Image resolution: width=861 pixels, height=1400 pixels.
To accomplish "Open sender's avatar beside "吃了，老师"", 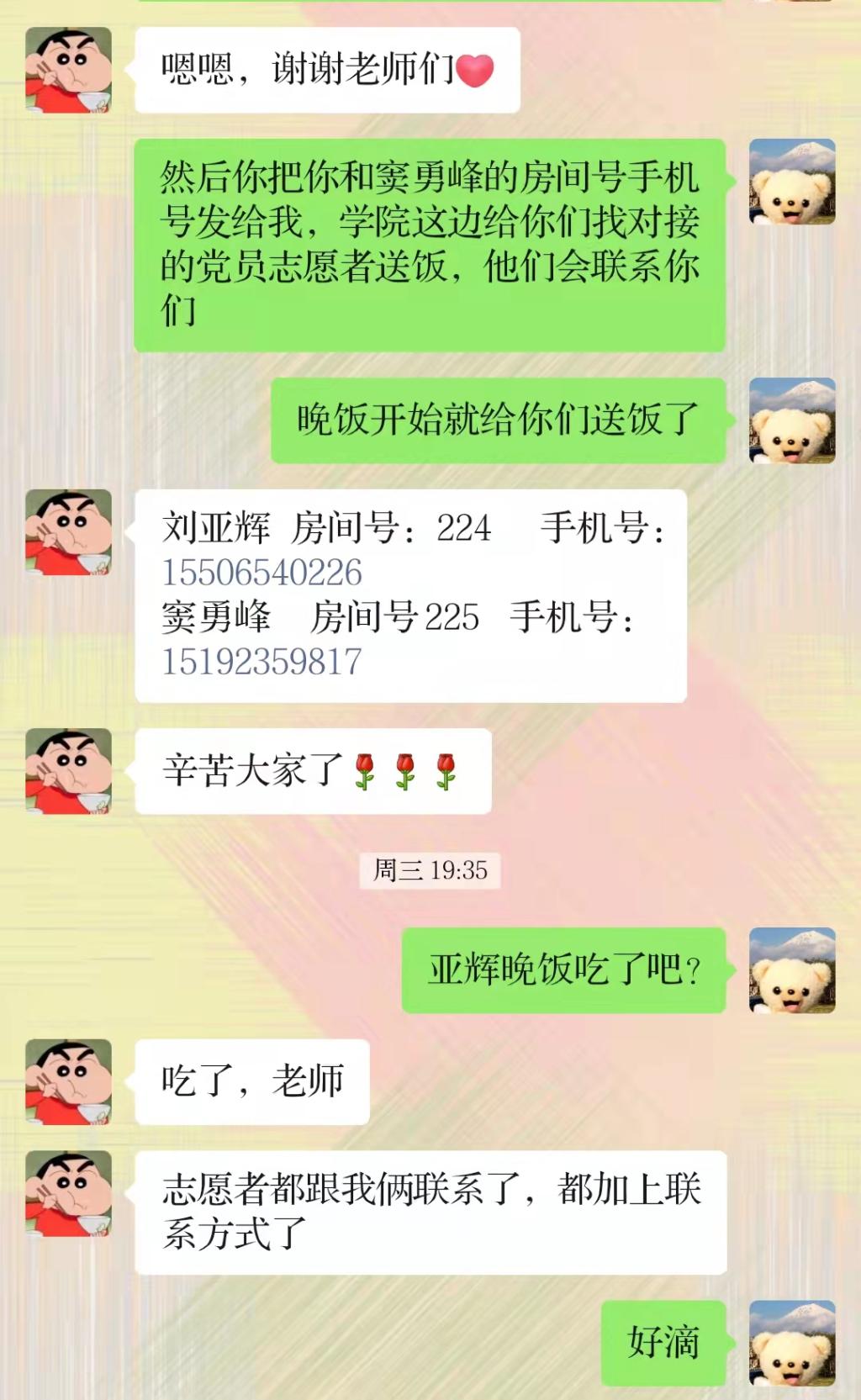I will point(68,1081).
